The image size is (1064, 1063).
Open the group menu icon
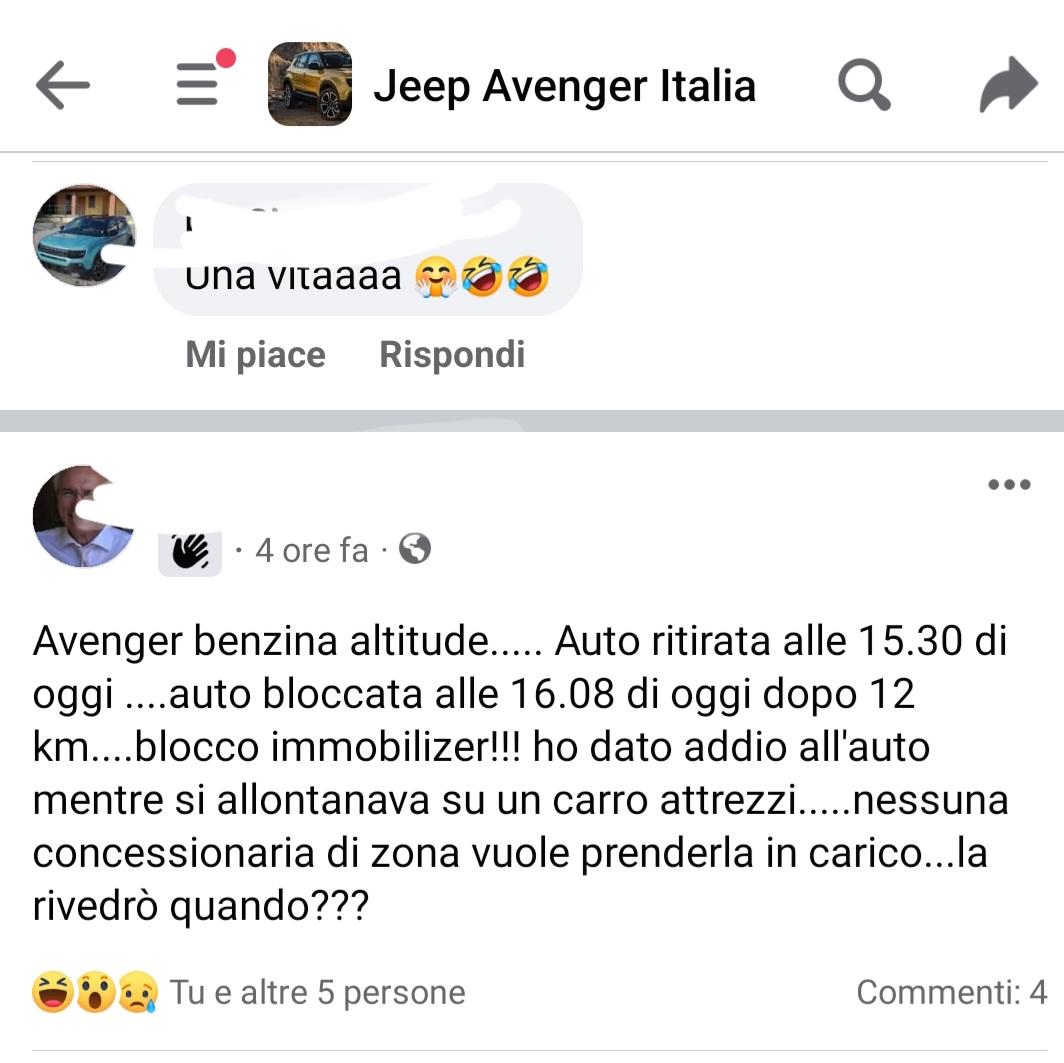(198, 84)
